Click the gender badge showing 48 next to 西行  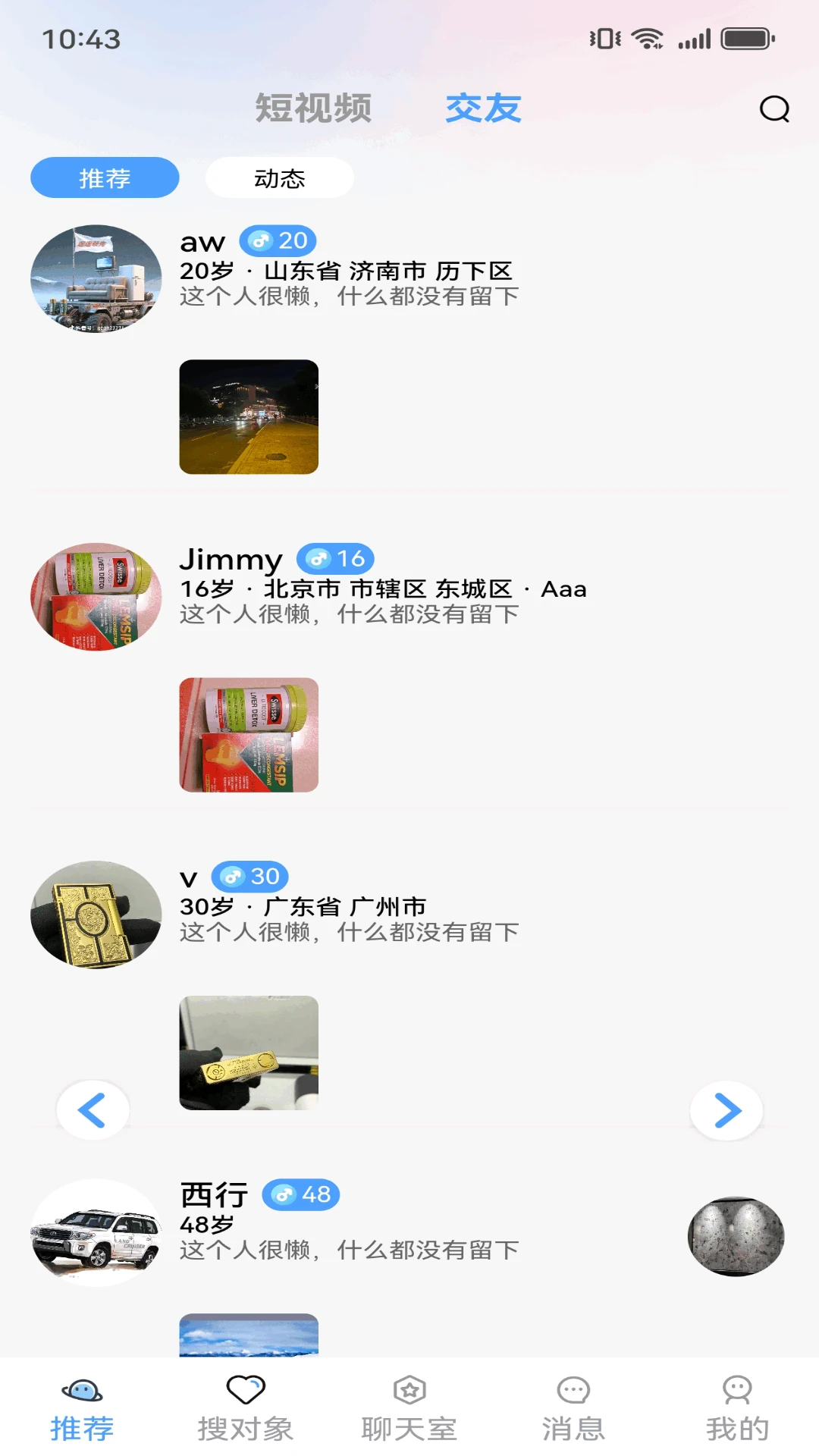coord(301,1194)
